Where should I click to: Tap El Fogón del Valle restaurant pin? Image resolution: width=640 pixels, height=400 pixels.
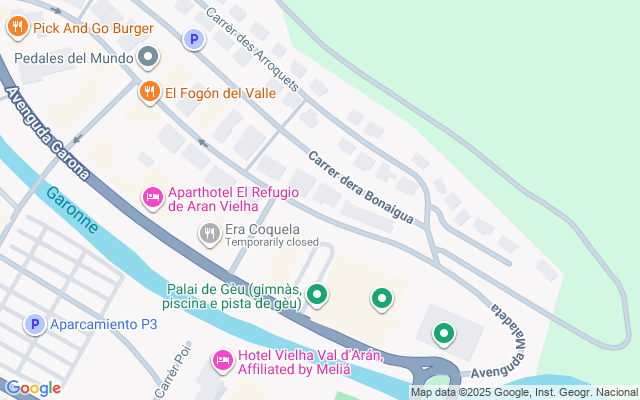[149, 93]
